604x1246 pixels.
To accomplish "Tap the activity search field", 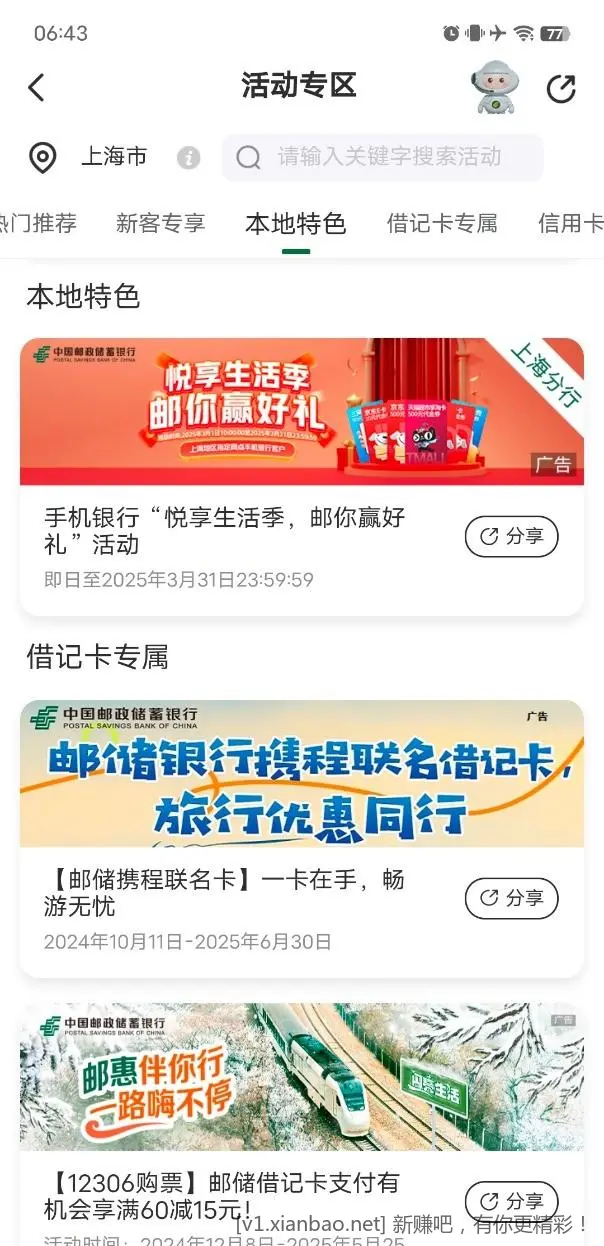I will click(x=388, y=157).
